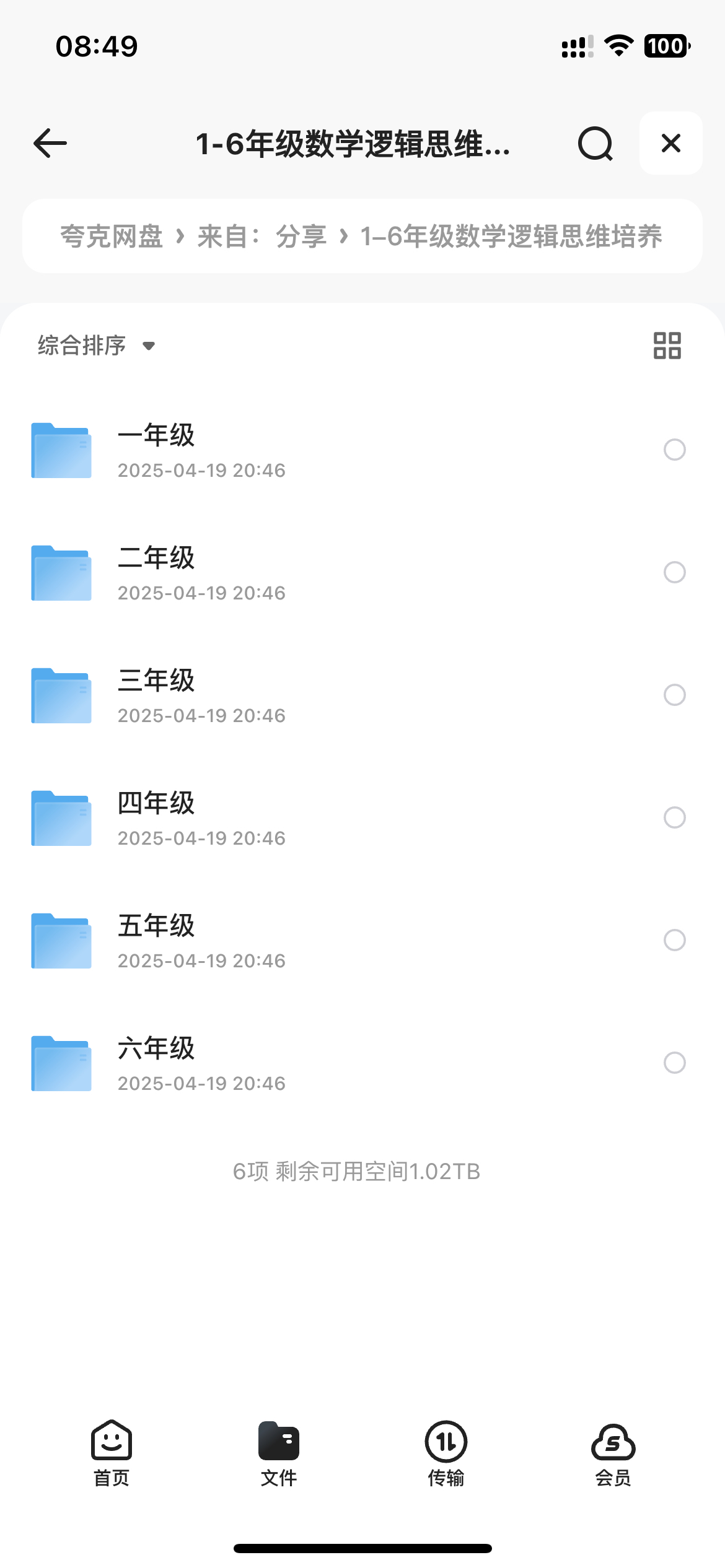The width and height of the screenshot is (725, 1568).
Task: Select the 六年级 folder circle
Action: (x=674, y=1063)
